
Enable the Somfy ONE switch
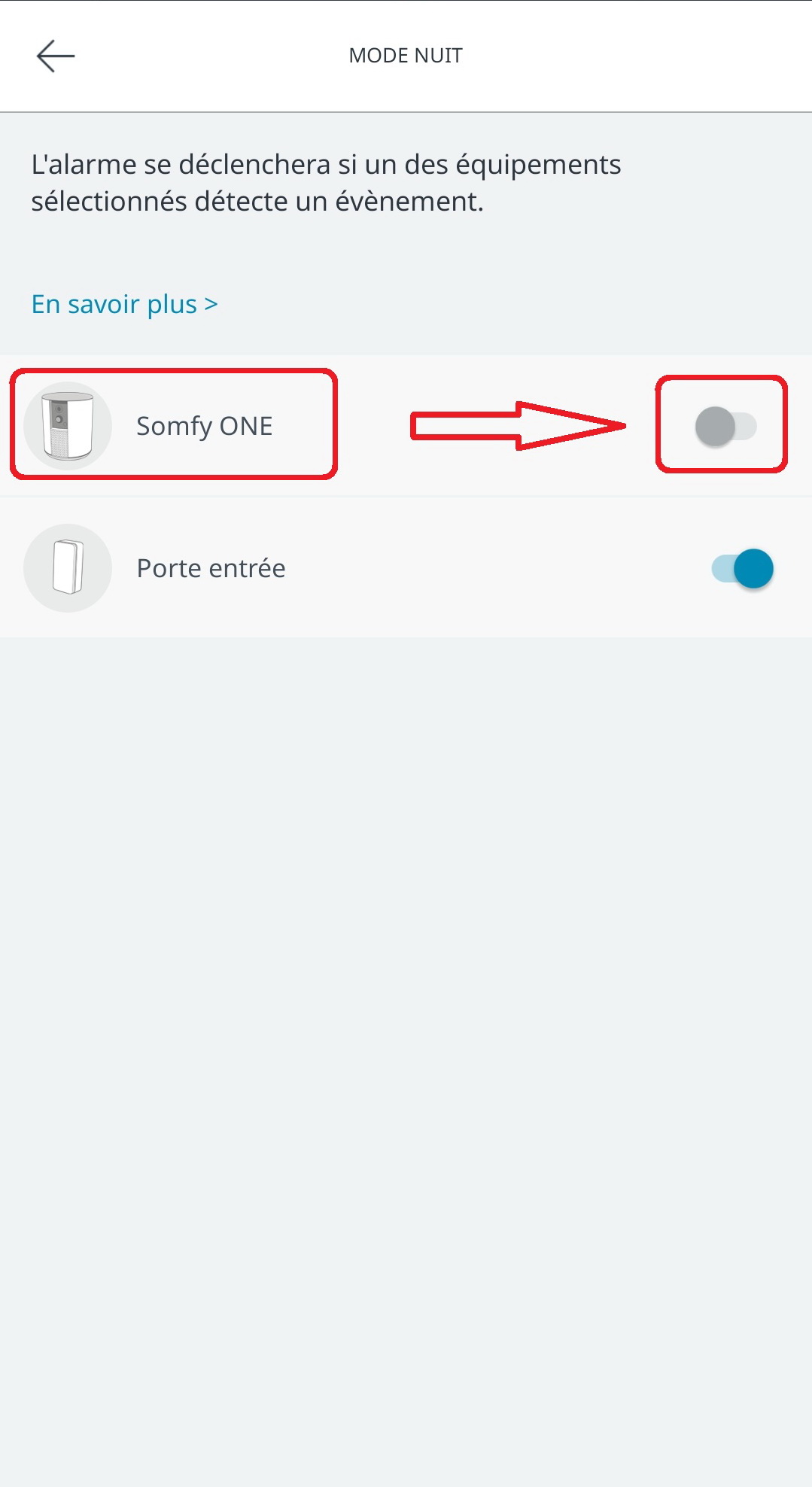725,426
